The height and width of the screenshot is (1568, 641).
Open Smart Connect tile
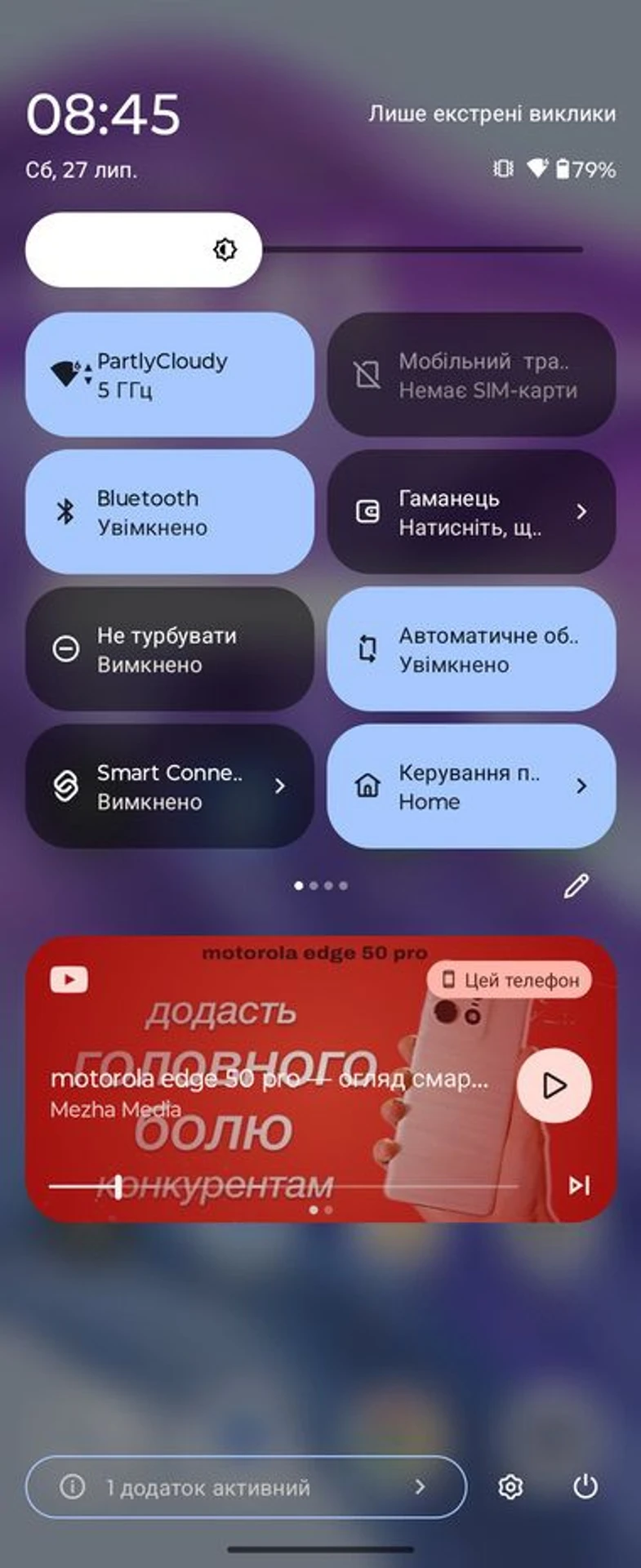169,786
